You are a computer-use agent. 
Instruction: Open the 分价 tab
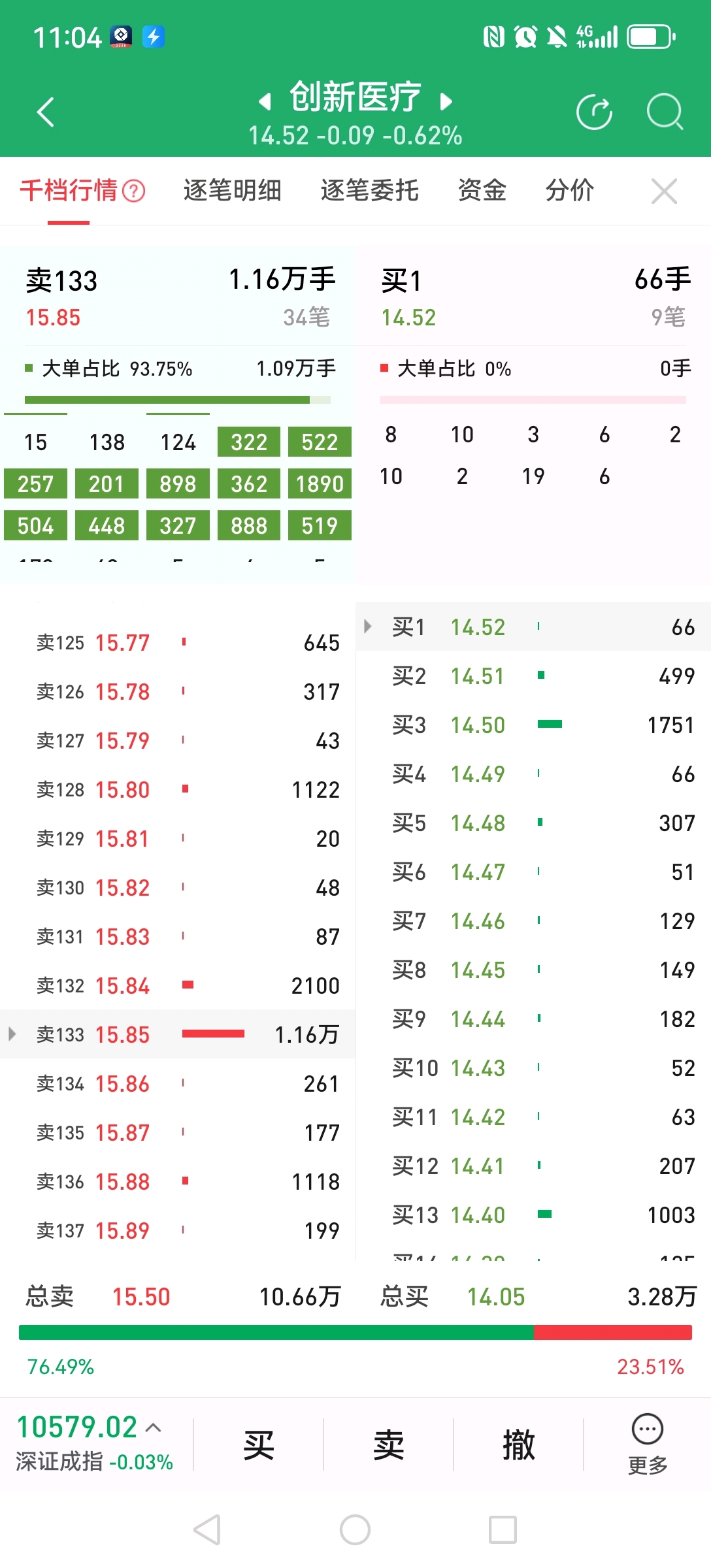pos(569,191)
